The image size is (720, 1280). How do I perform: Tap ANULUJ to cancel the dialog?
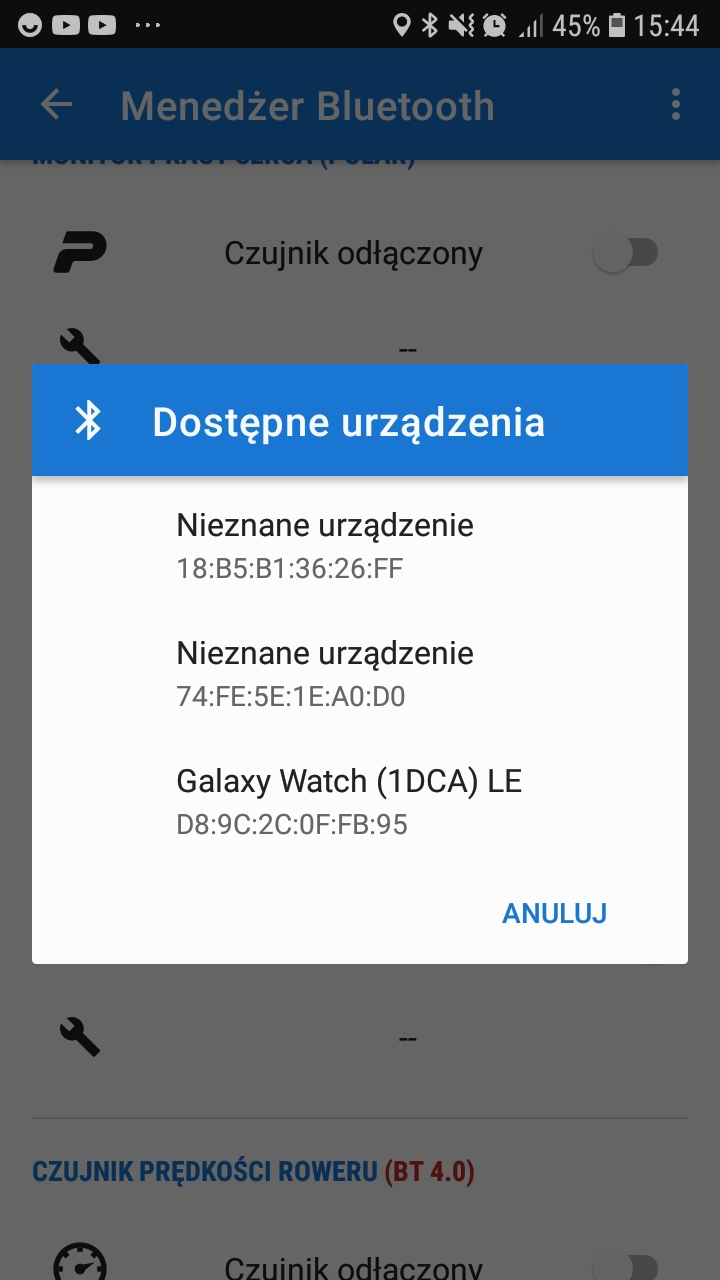tap(554, 913)
